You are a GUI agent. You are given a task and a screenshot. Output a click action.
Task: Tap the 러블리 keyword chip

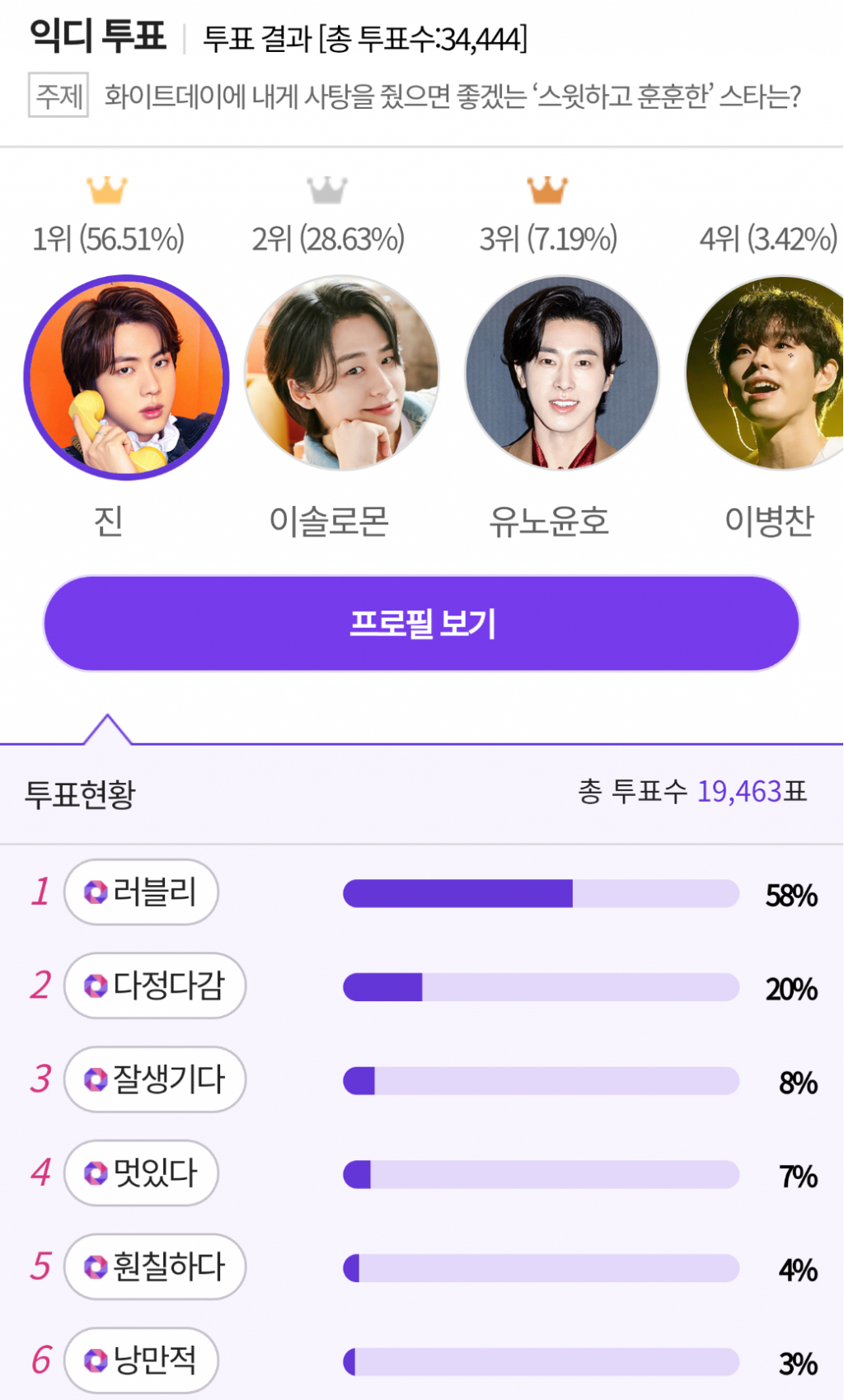(x=141, y=892)
